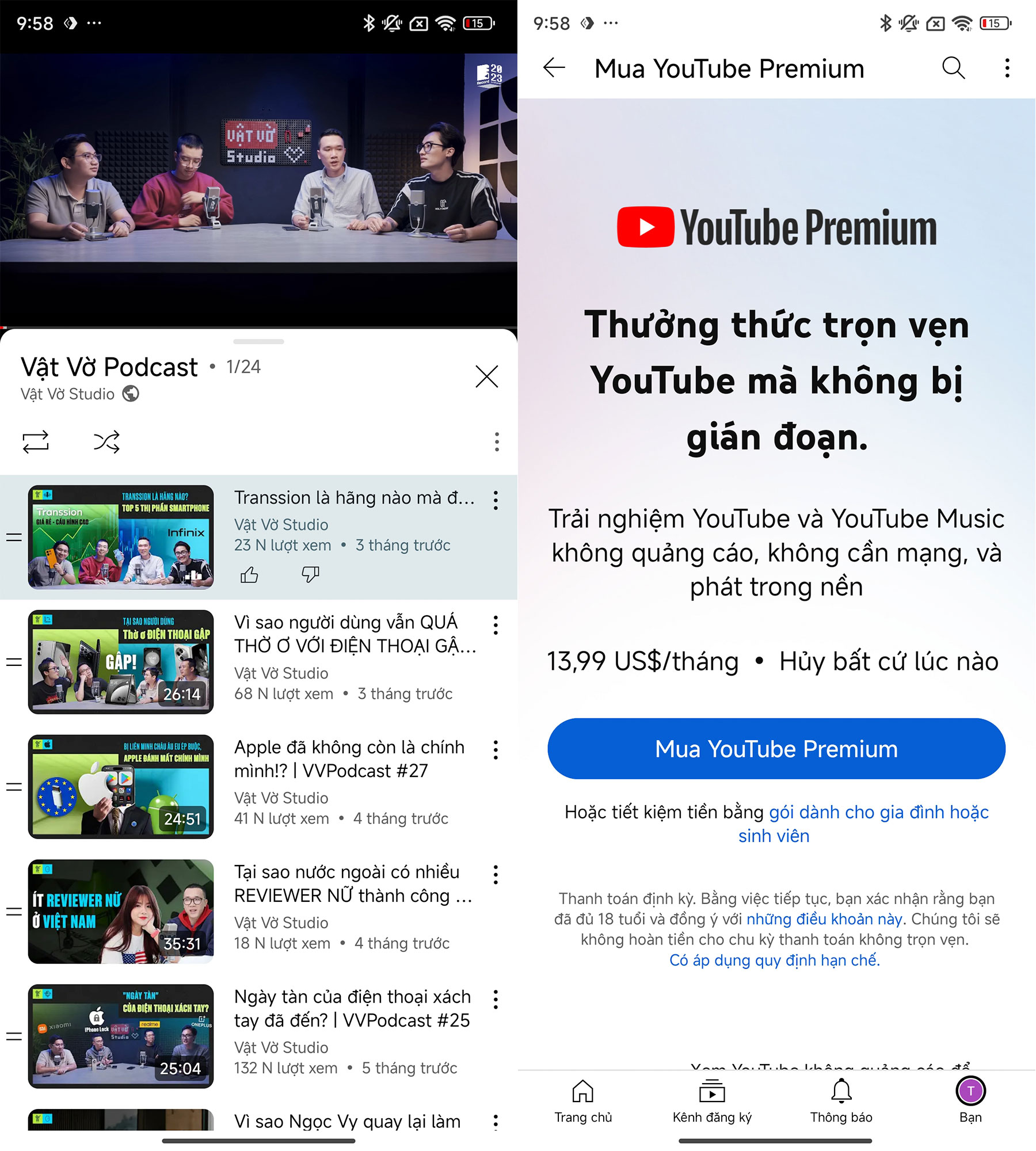Screen dimensions: 1036x1151
Task: Switch to Kênh đăng ký tab
Action: click(x=712, y=1102)
